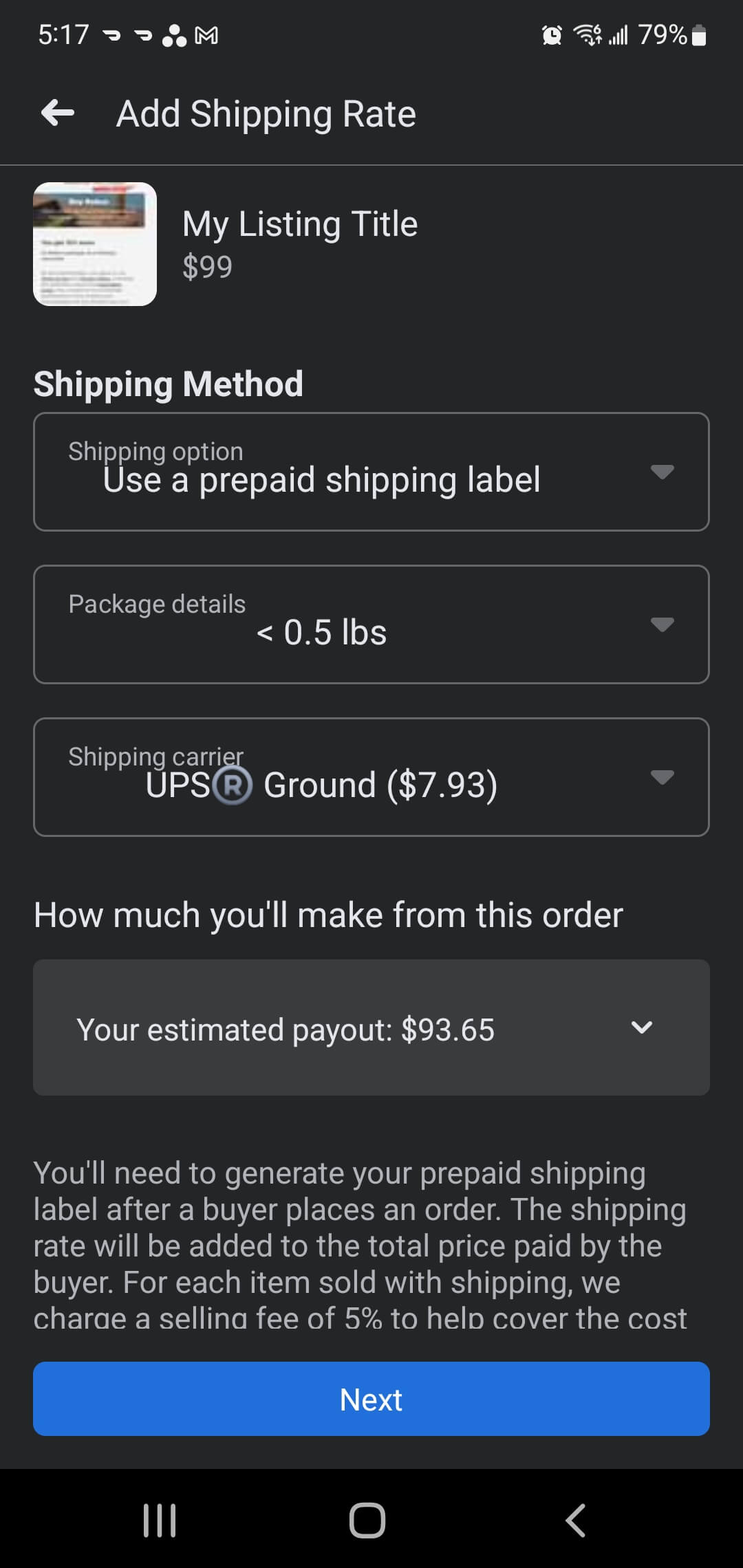Go back from Add Shipping Rate

coord(58,113)
